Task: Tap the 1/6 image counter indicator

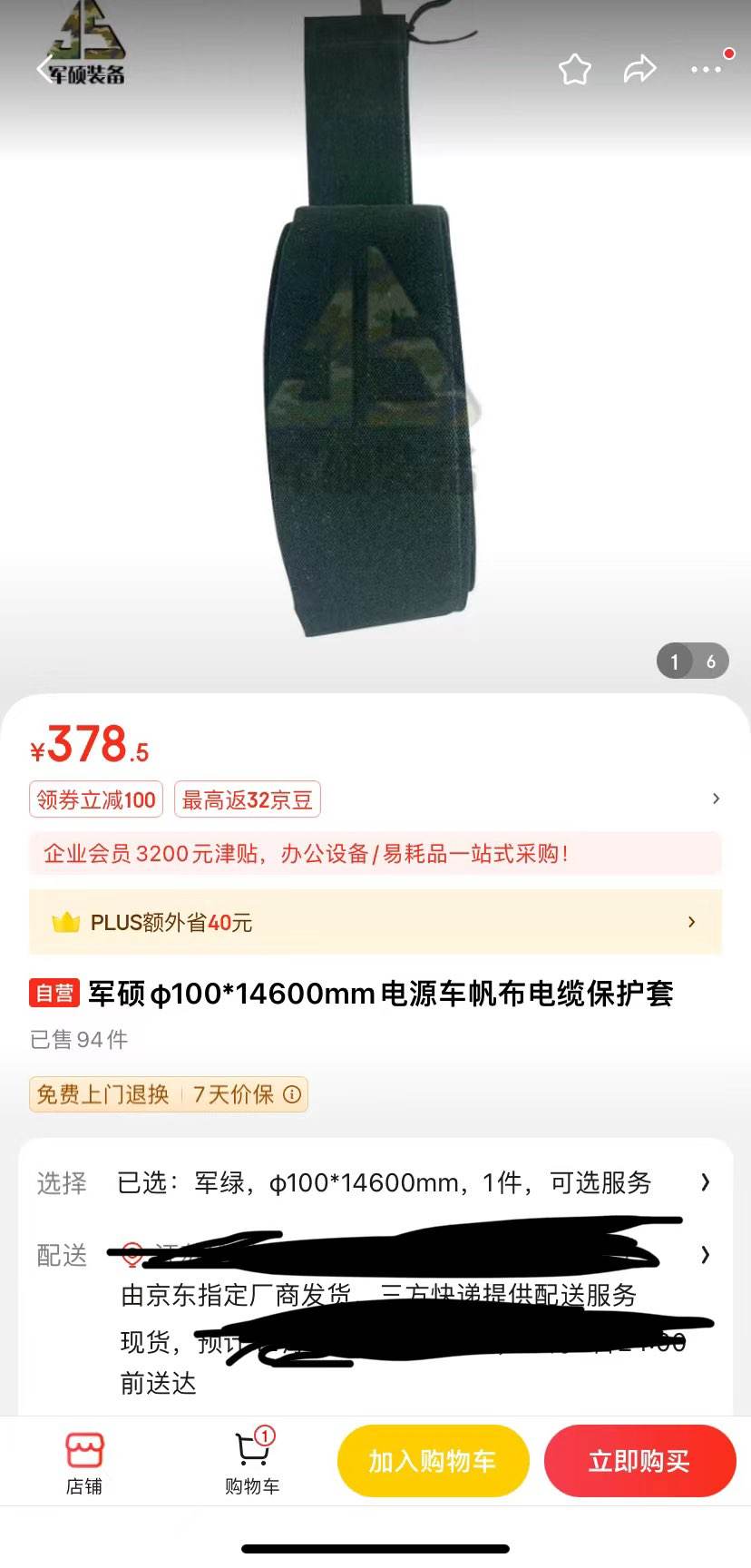Action: [x=692, y=661]
